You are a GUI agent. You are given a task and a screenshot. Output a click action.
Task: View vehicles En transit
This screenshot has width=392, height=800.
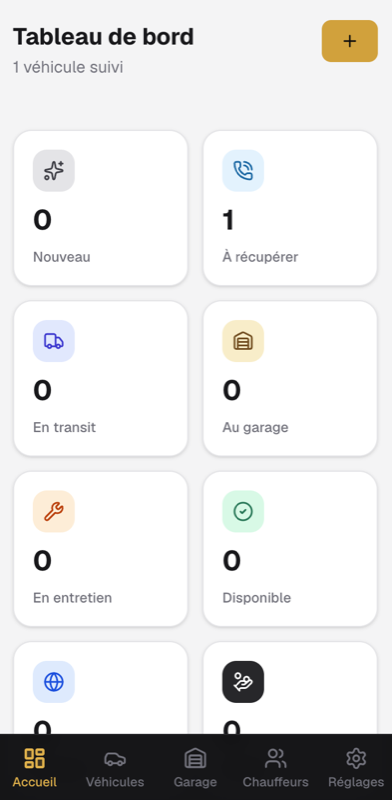pyautogui.click(x=101, y=379)
